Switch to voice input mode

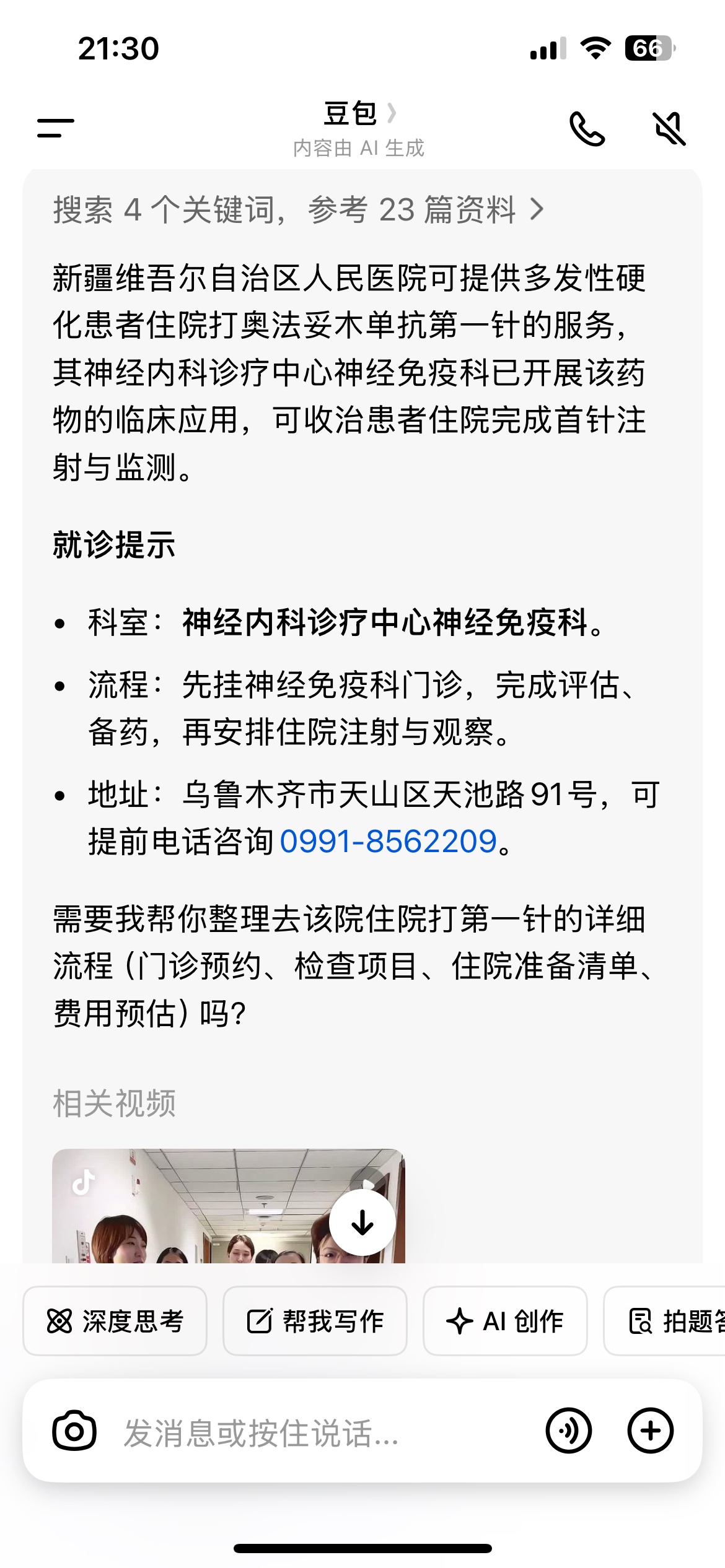[568, 1431]
